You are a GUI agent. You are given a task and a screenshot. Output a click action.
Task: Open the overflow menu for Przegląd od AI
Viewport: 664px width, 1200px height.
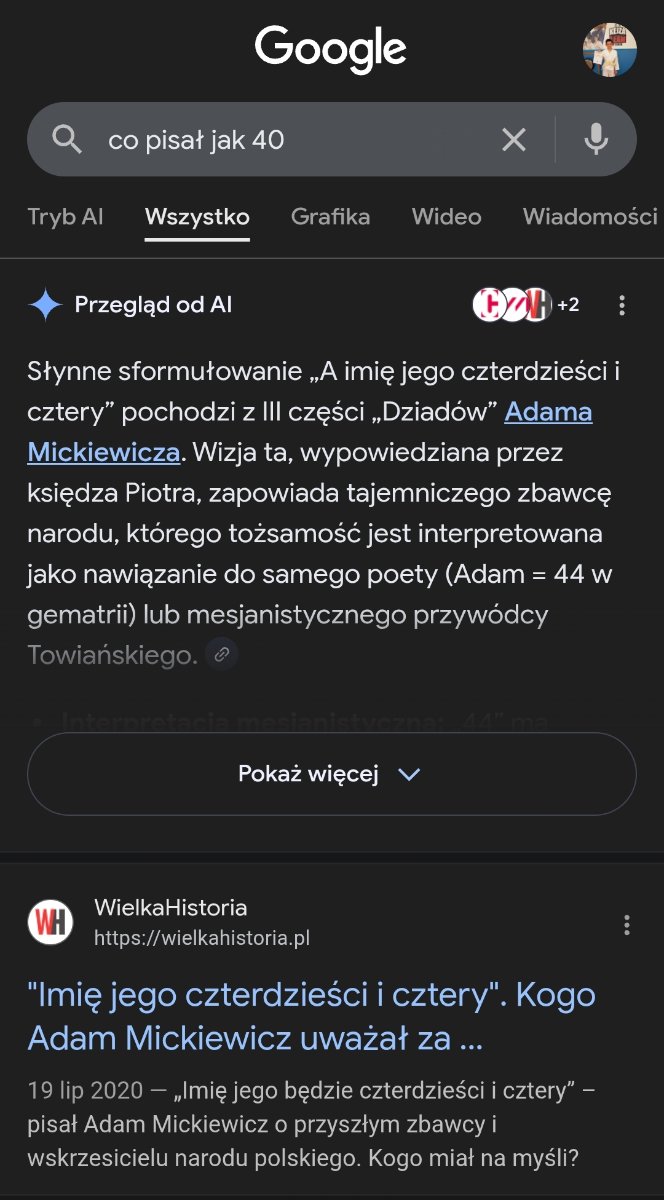622,305
